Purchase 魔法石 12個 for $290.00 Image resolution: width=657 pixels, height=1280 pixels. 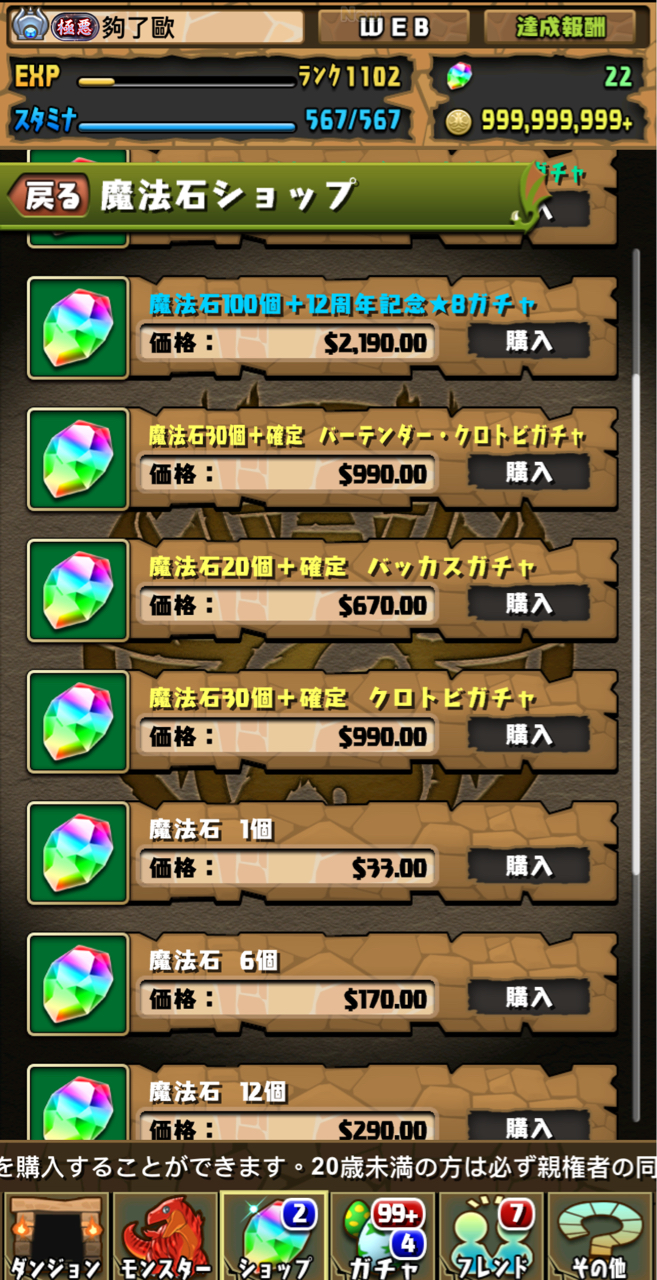point(528,1127)
